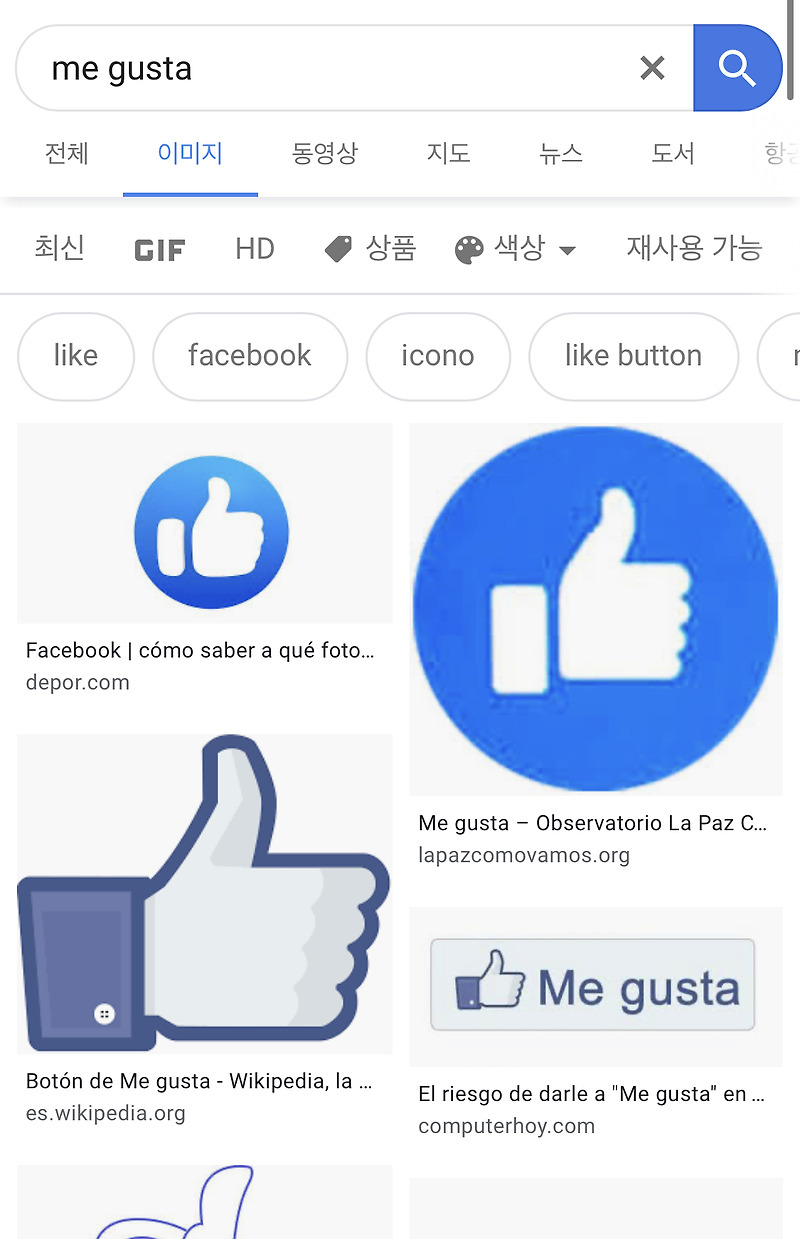Screen dimensions: 800x1239
Task: Tap the 최신 (latest) filter
Action: [59, 249]
